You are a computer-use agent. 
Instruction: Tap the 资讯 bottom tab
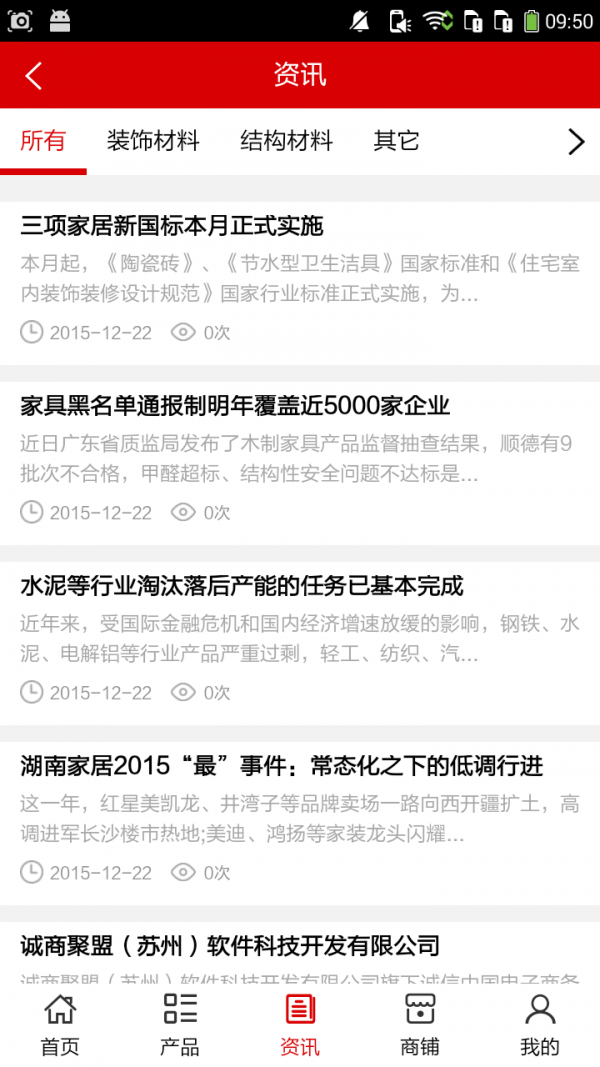coord(300,1025)
